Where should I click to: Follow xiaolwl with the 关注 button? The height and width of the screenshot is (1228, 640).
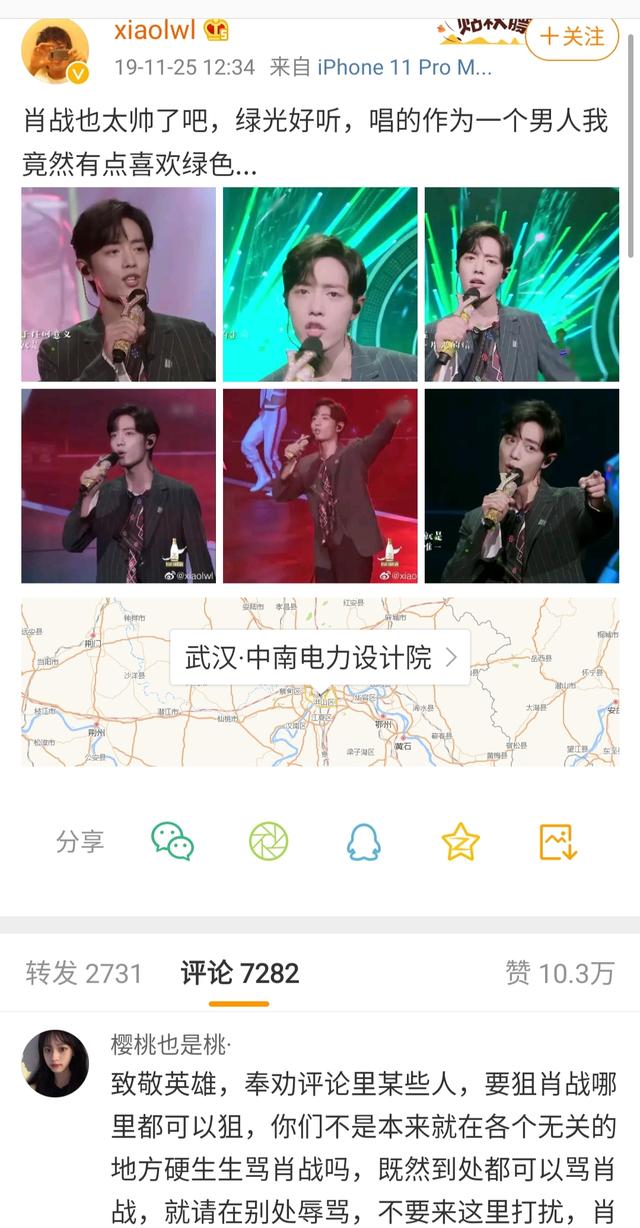point(573,37)
